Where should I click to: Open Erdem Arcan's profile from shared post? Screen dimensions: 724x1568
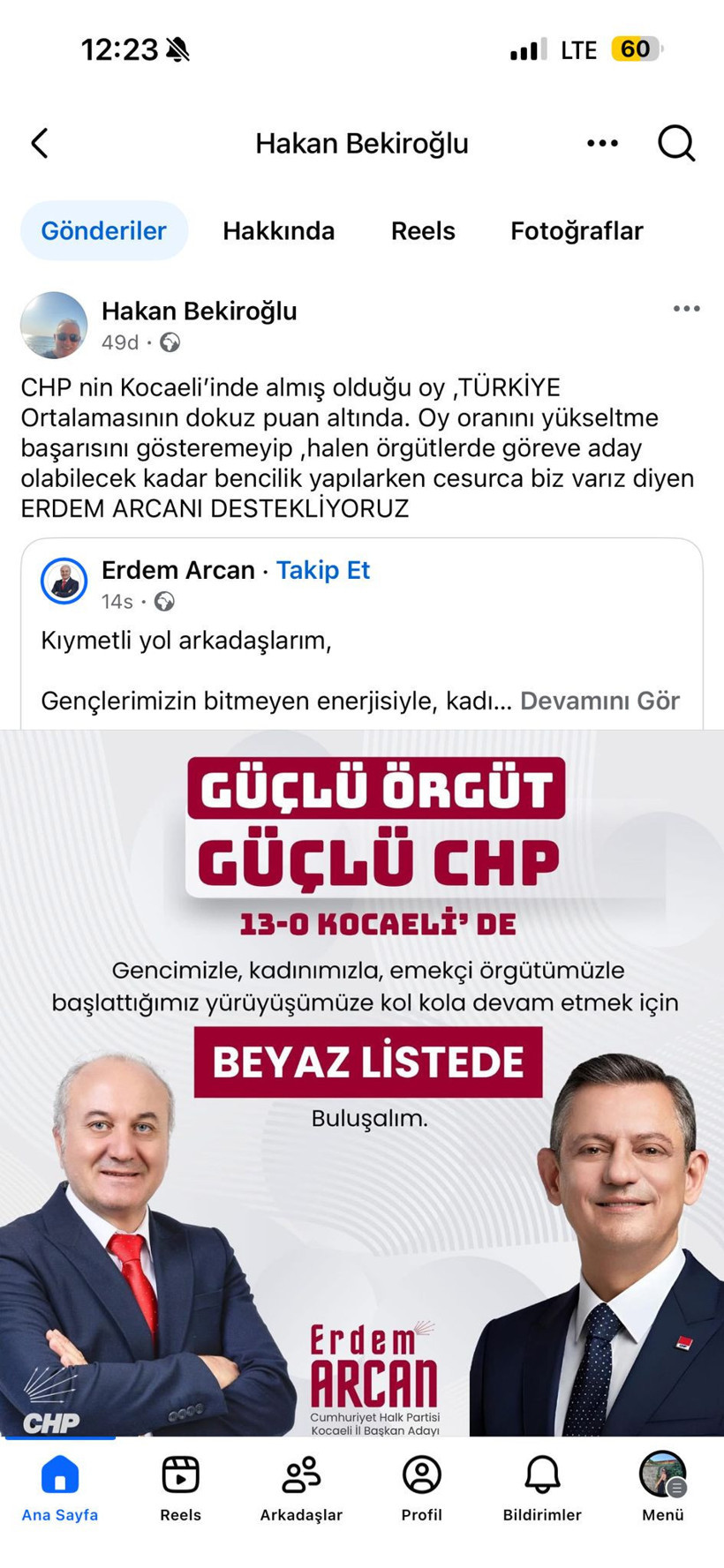pos(177,571)
